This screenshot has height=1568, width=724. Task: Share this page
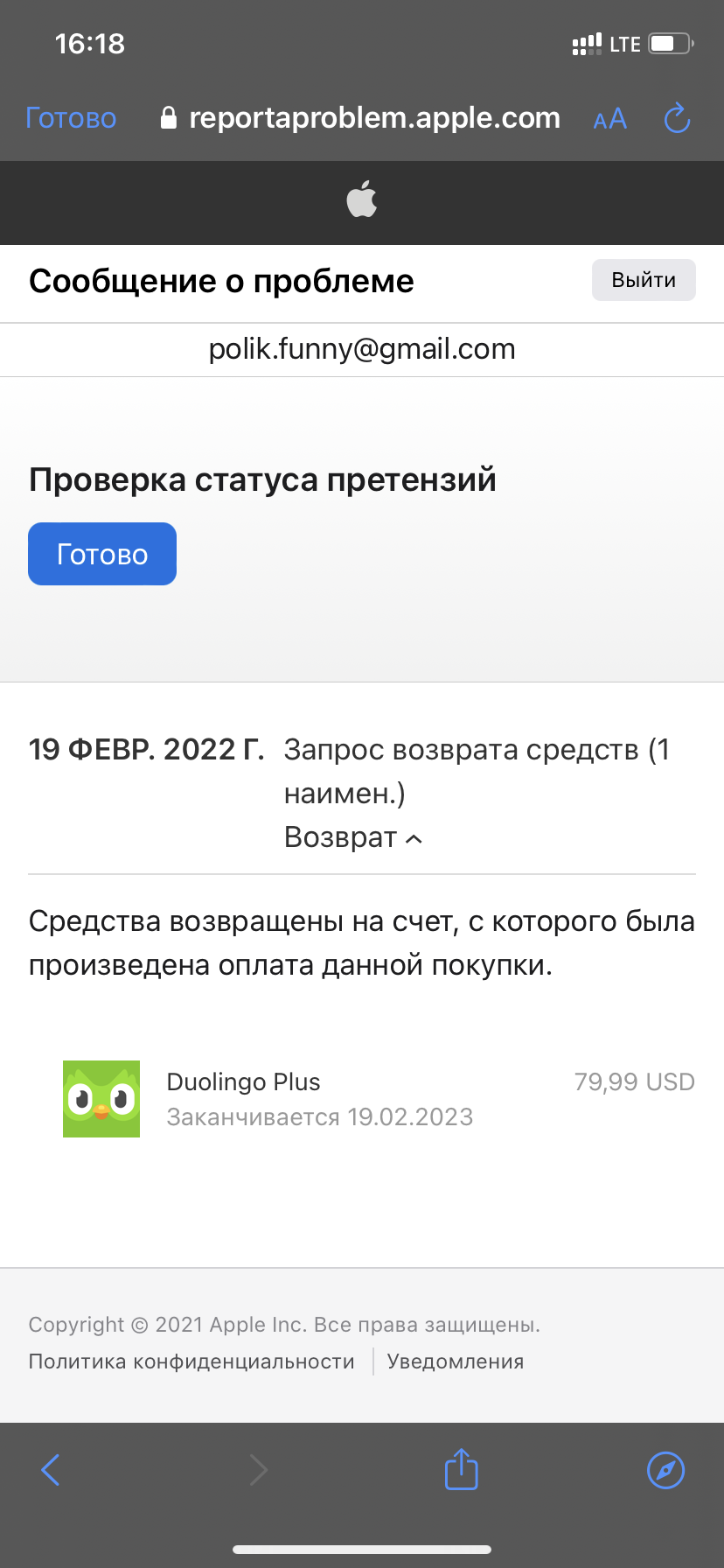(461, 1469)
